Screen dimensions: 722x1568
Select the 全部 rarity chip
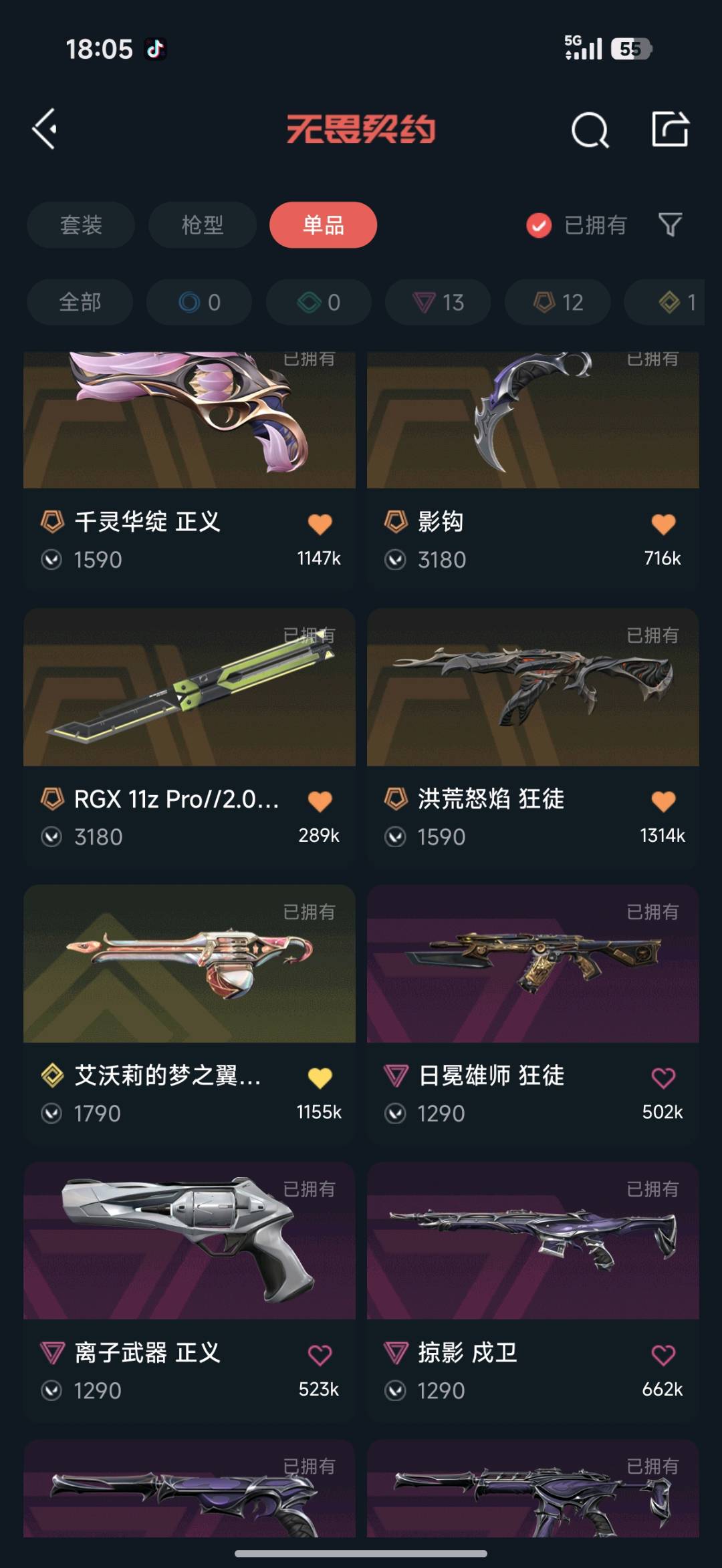tap(80, 303)
